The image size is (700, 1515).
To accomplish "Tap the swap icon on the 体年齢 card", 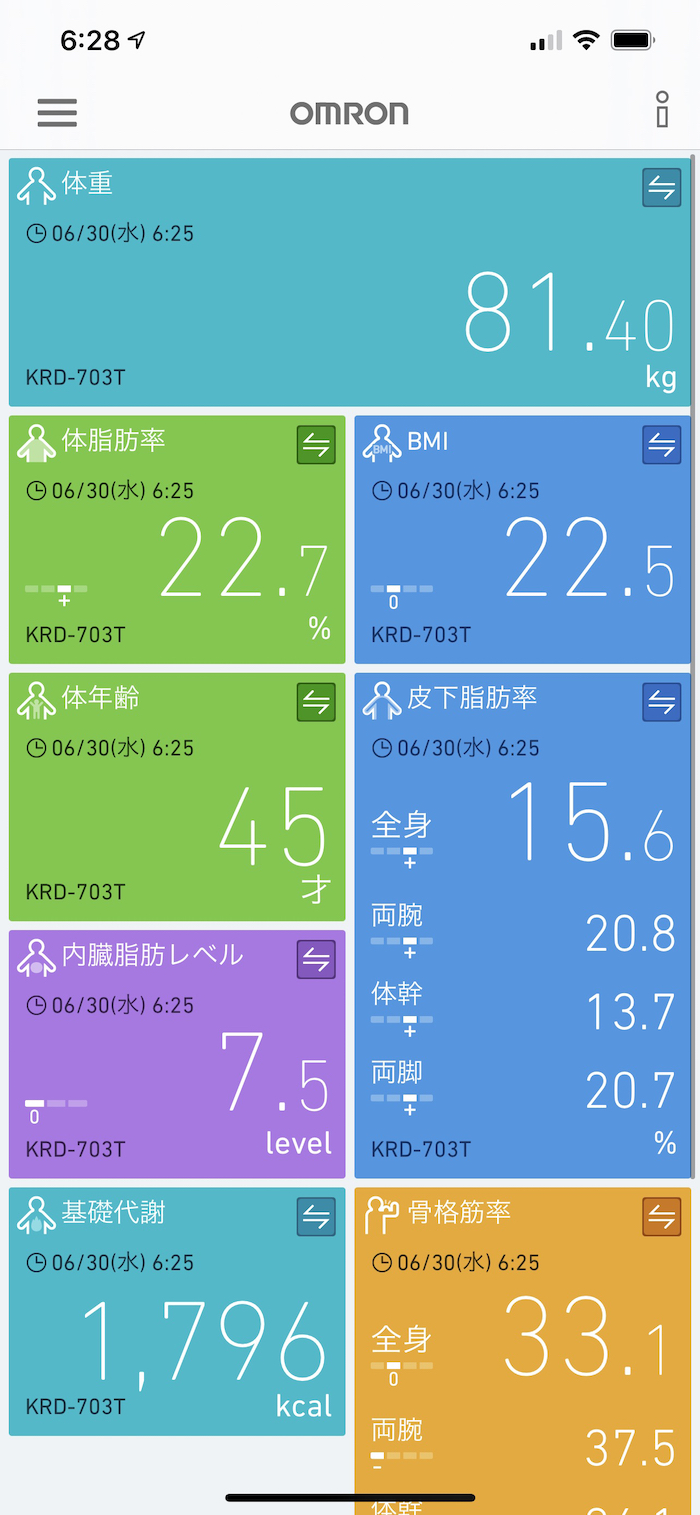I will pos(316,702).
